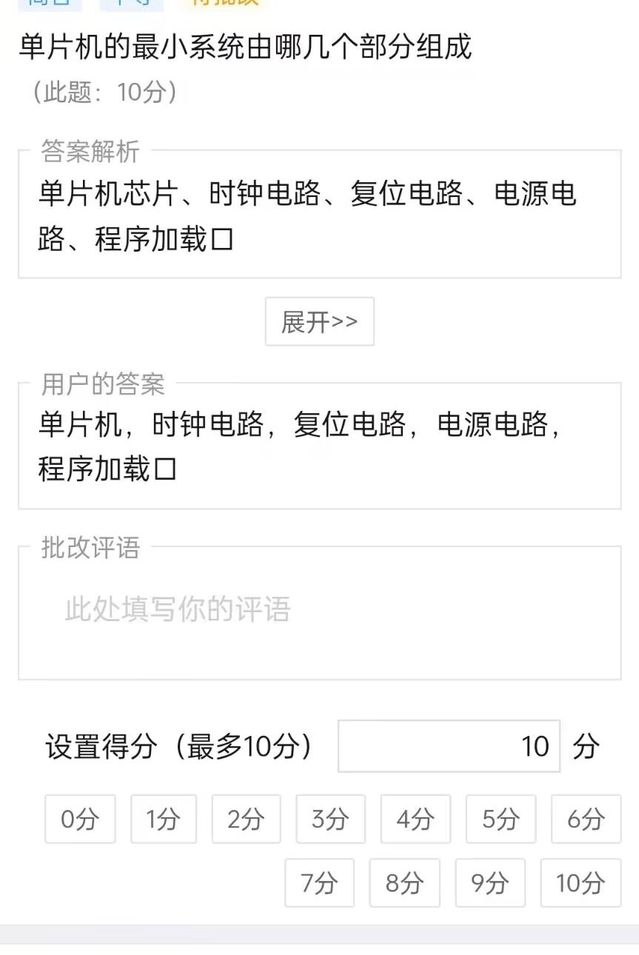This screenshot has width=639, height=955.
Task: Tap the 5分 score button
Action: click(501, 819)
